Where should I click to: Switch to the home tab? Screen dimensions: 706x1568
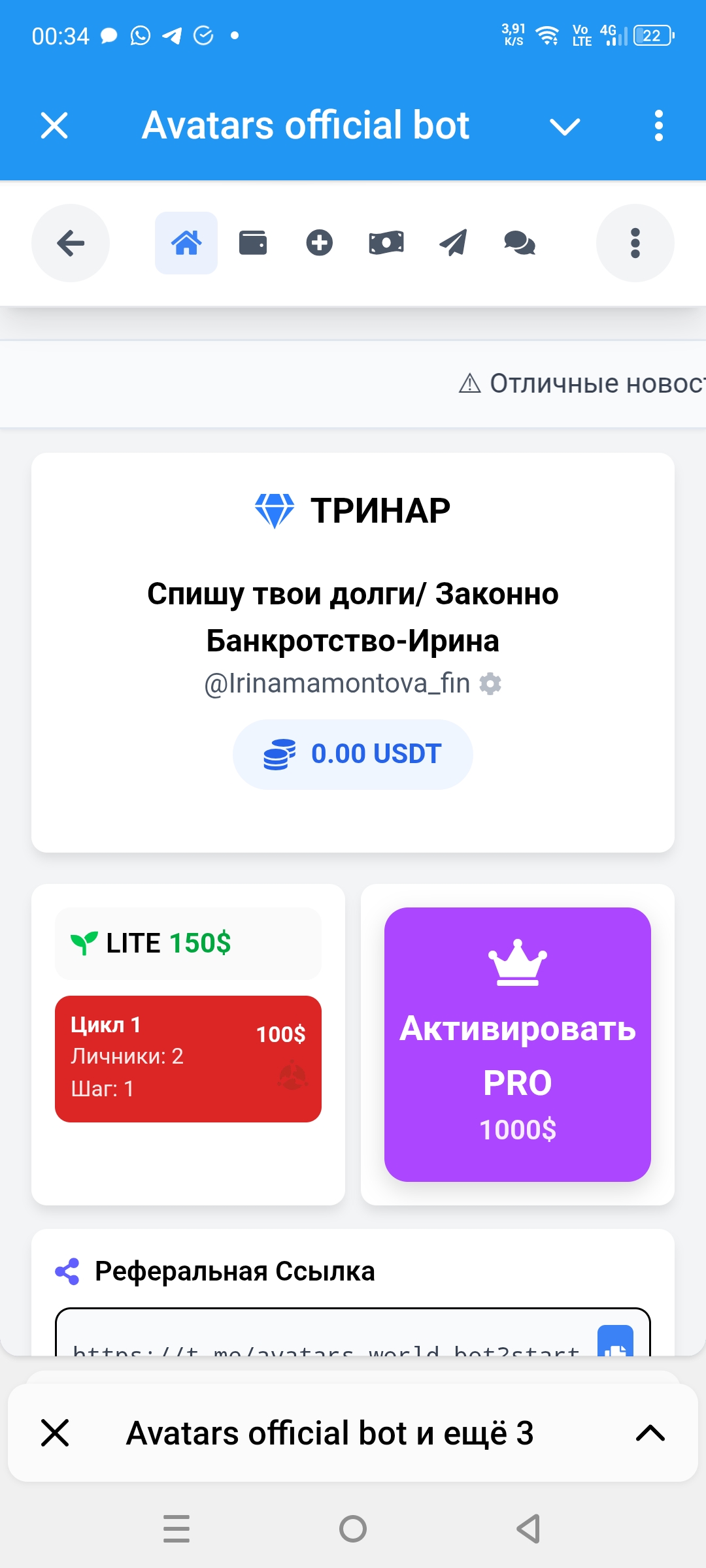[x=186, y=243]
